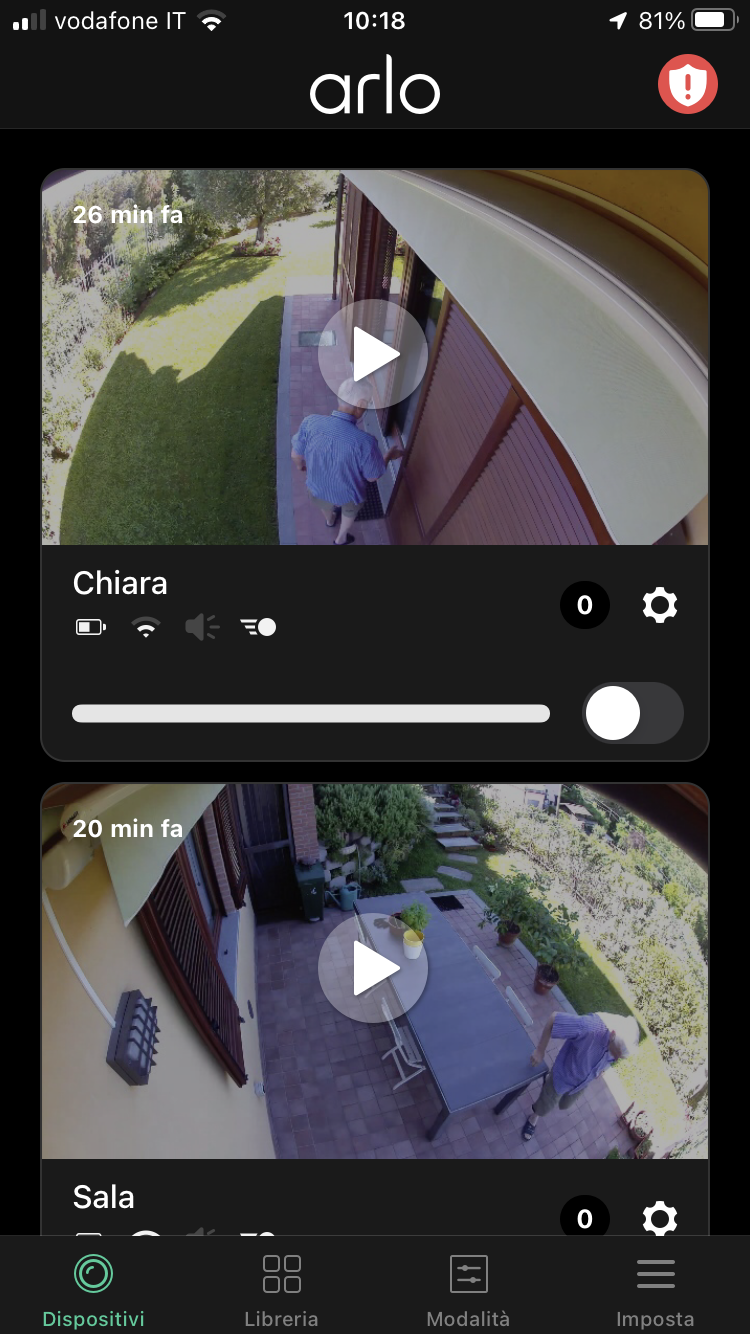Open the red security alert shield

point(688,84)
